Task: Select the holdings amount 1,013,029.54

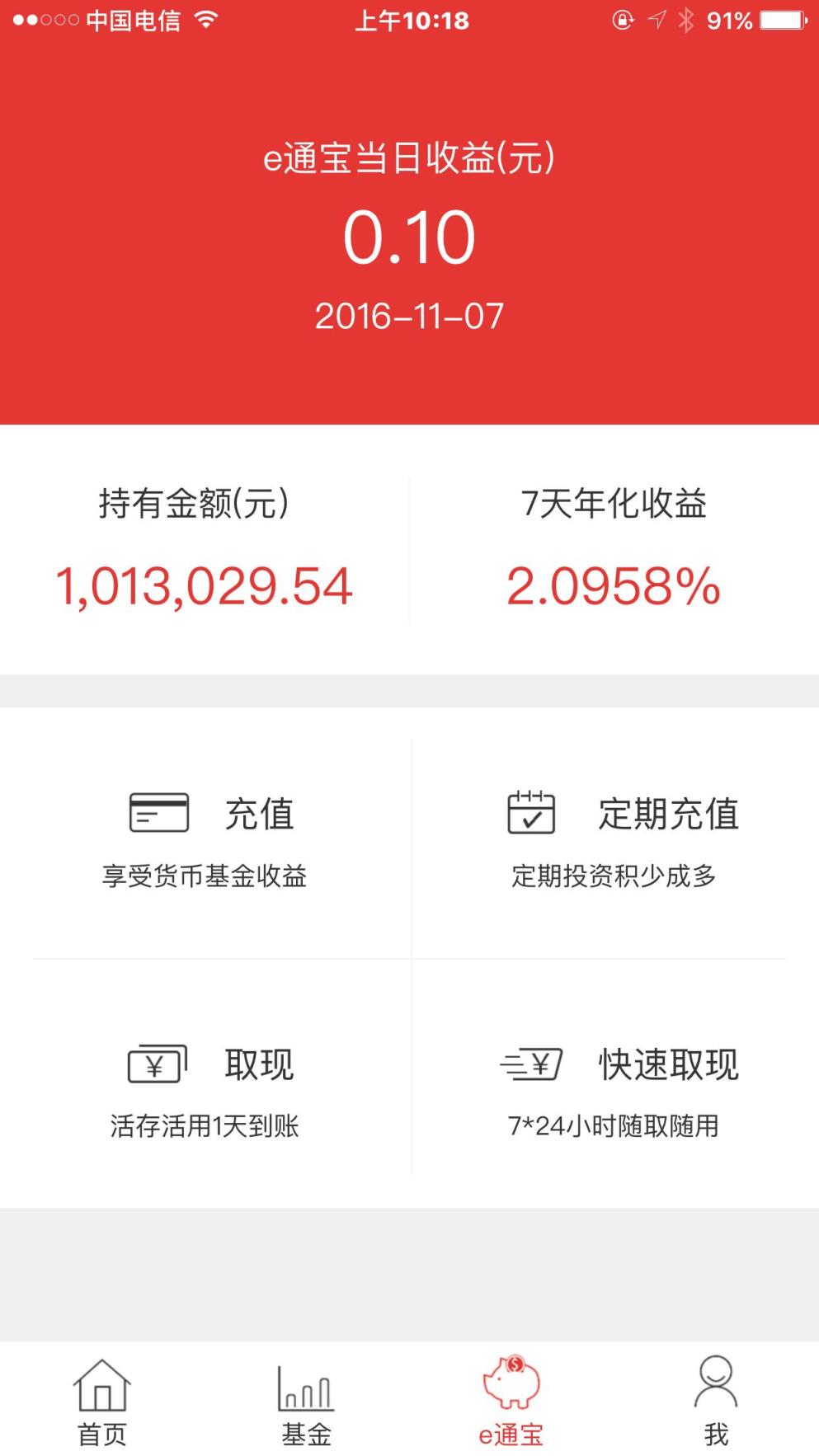Action: (204, 585)
